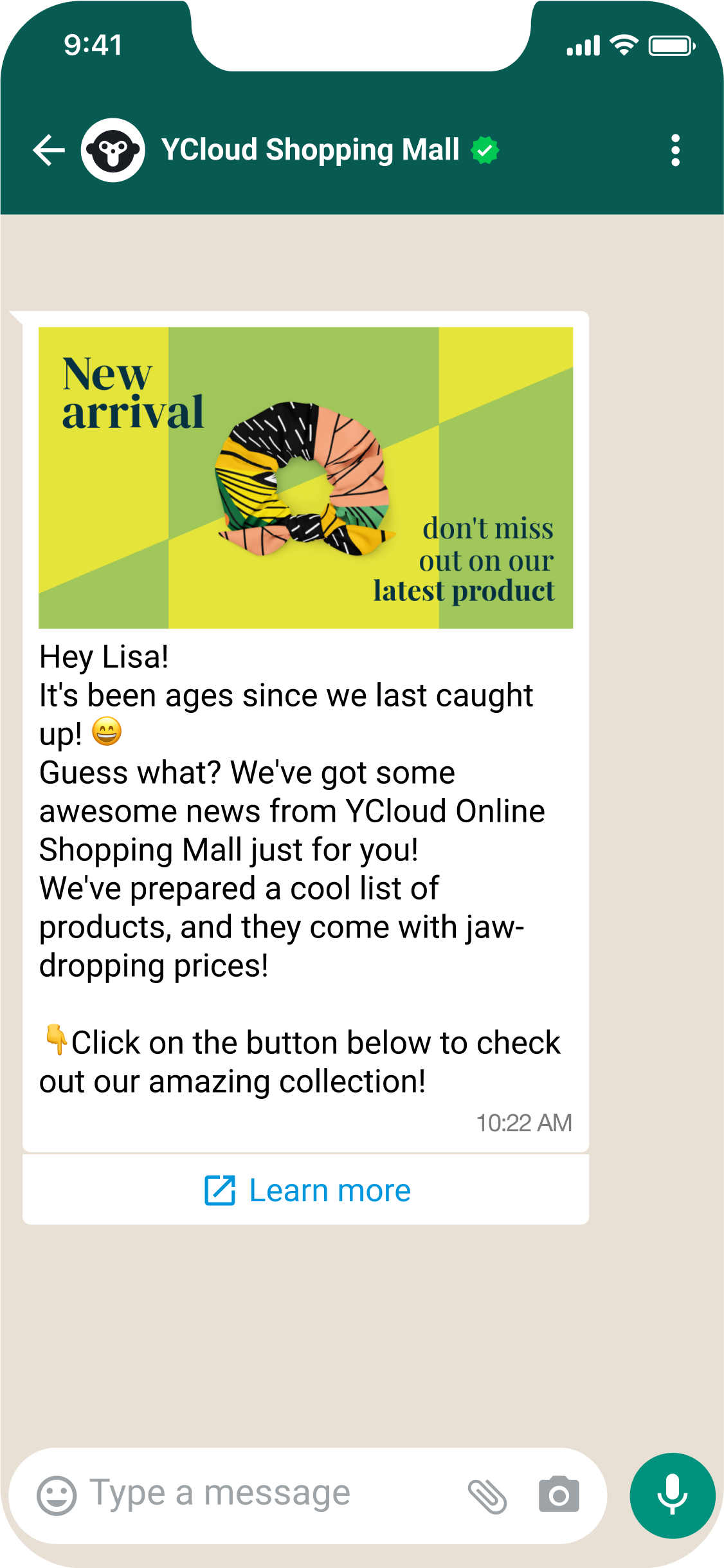Open the emoji picker
Image resolution: width=724 pixels, height=1568 pixels.
pyautogui.click(x=57, y=1495)
